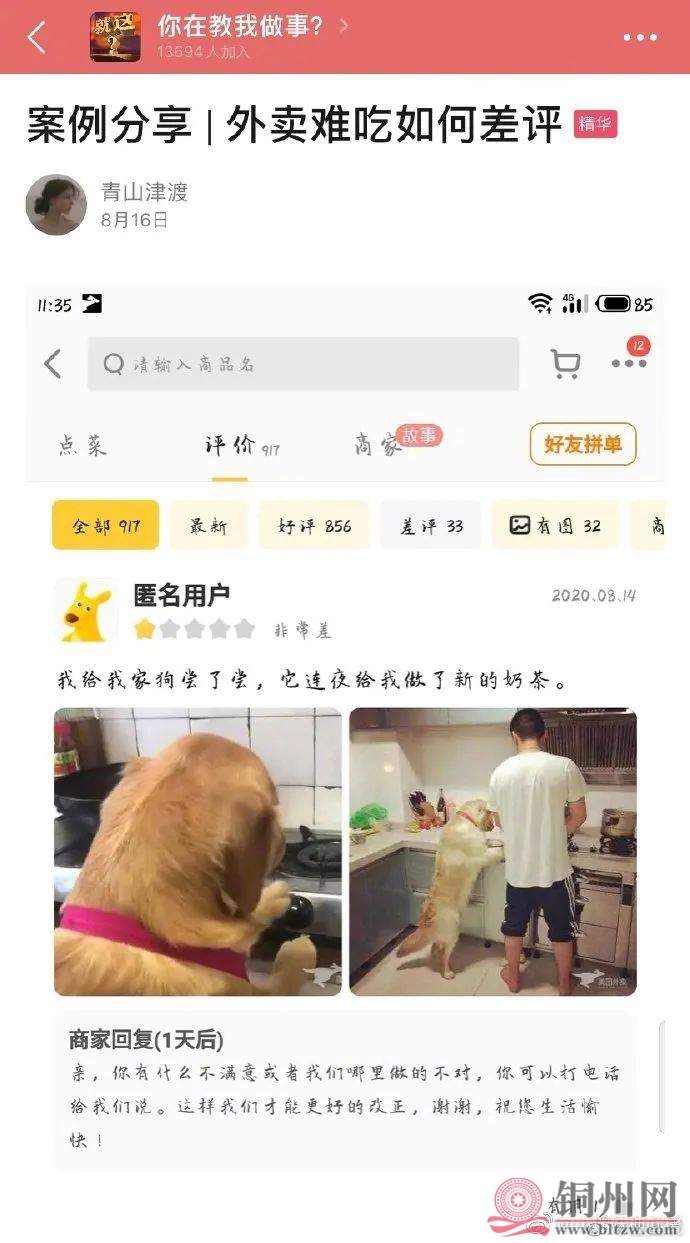
Task: View the attached review screenshot image
Action: click(x=345, y=730)
